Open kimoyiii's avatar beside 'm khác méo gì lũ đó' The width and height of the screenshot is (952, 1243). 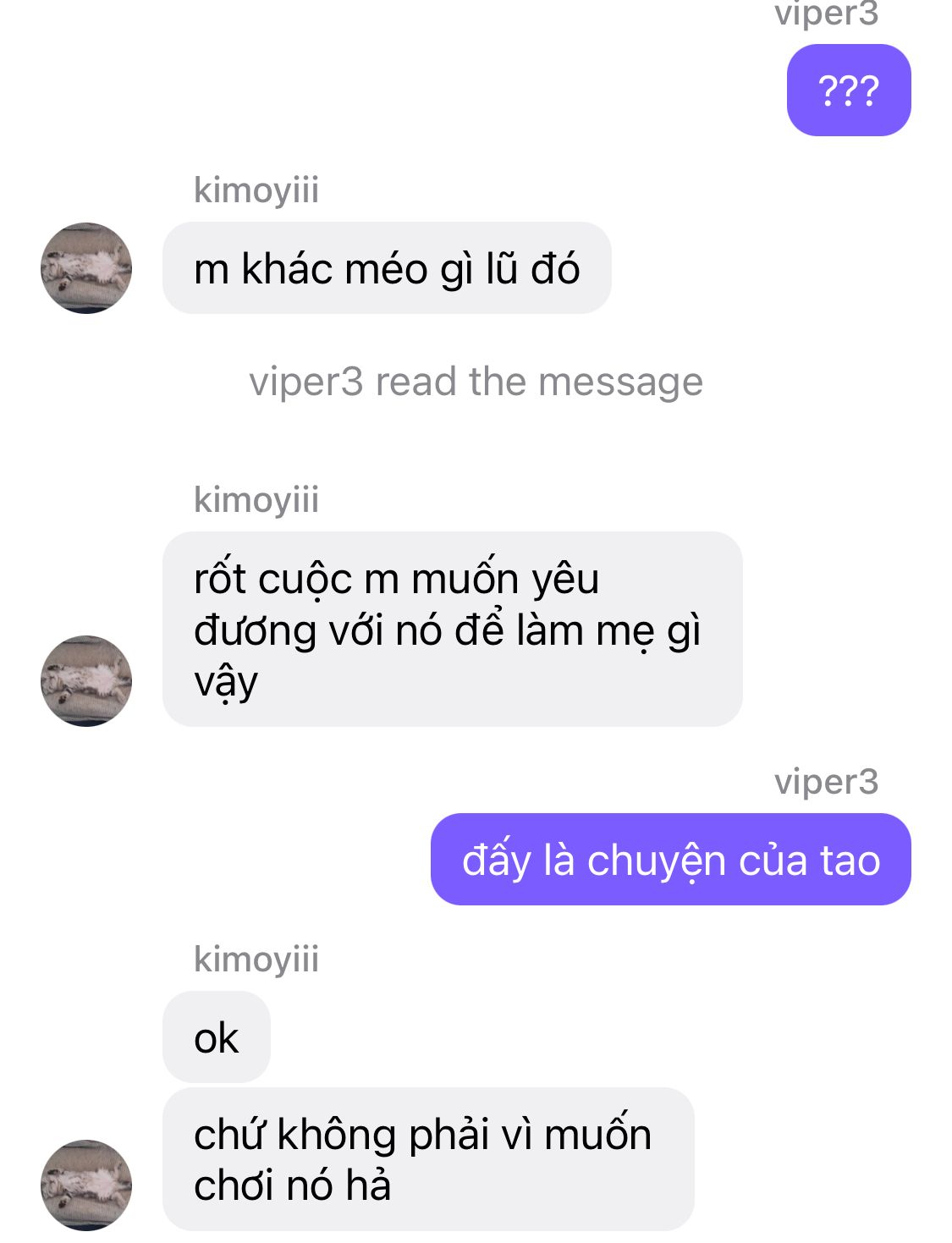86,268
